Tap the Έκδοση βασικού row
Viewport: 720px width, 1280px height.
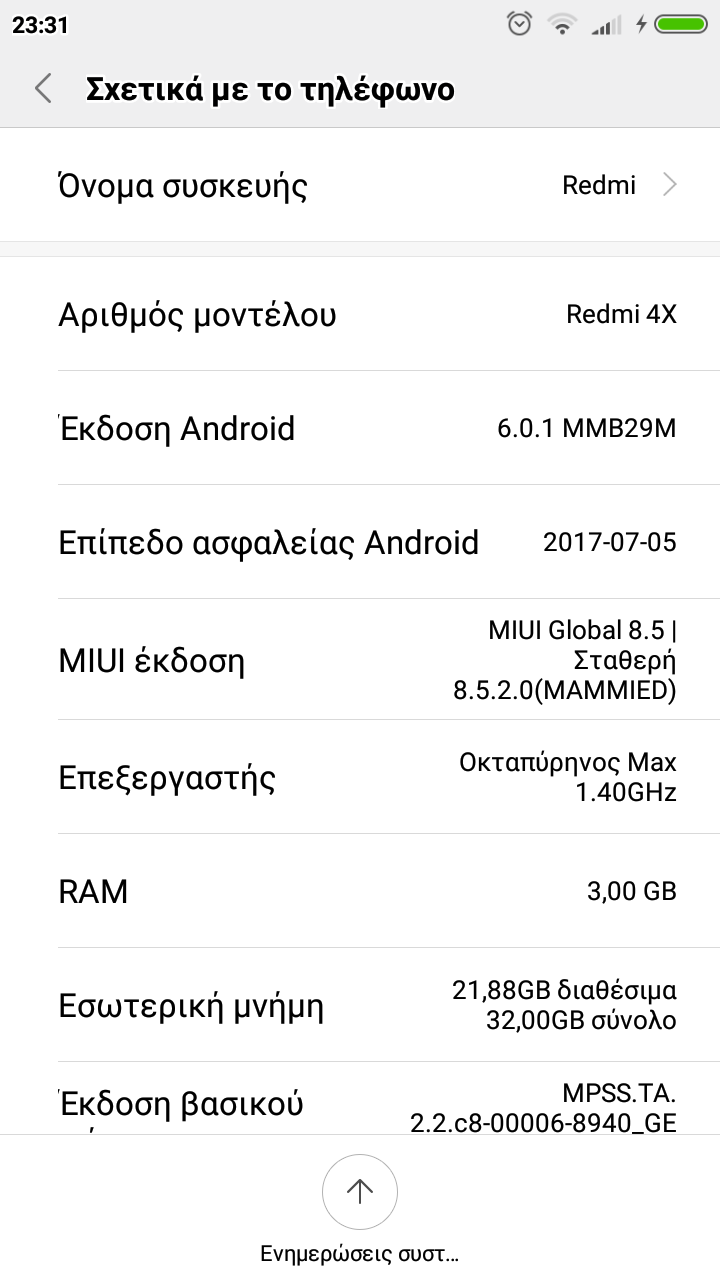[360, 1103]
